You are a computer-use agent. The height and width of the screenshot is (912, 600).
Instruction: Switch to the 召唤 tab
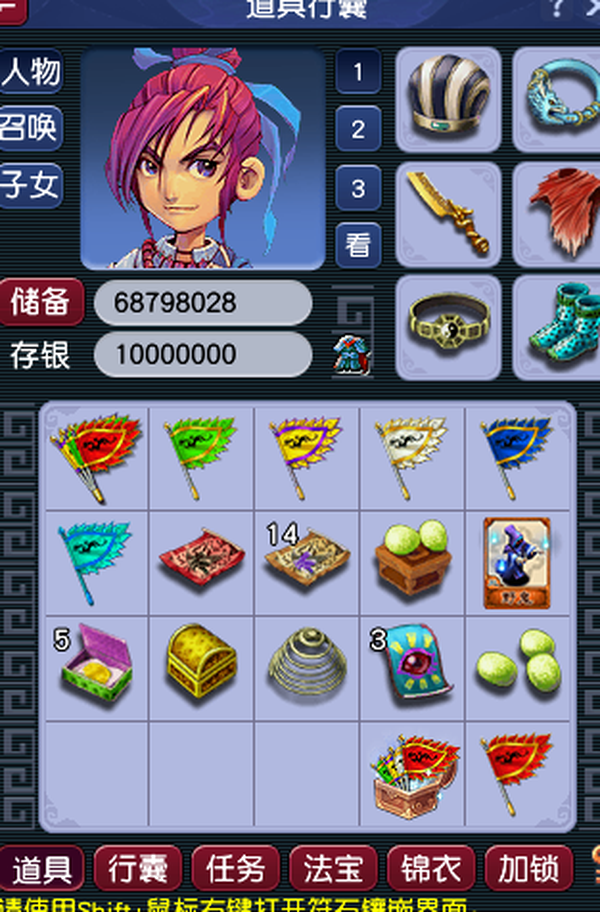click(x=30, y=128)
